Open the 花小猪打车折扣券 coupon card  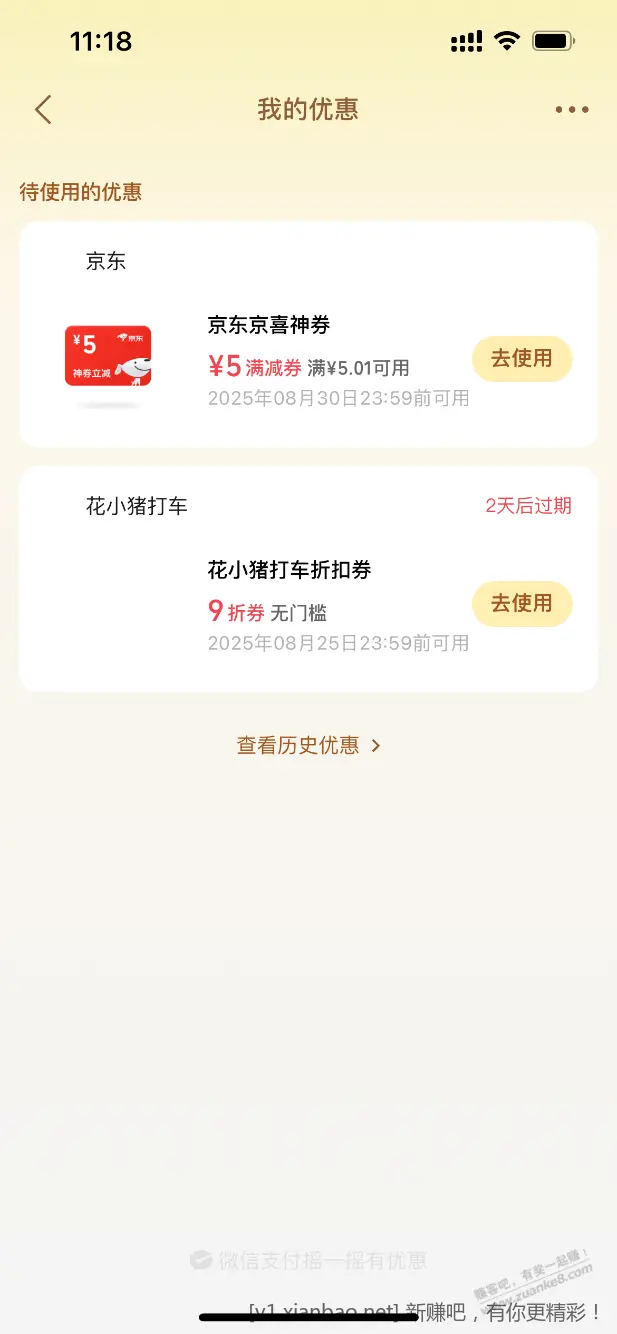pos(308,579)
